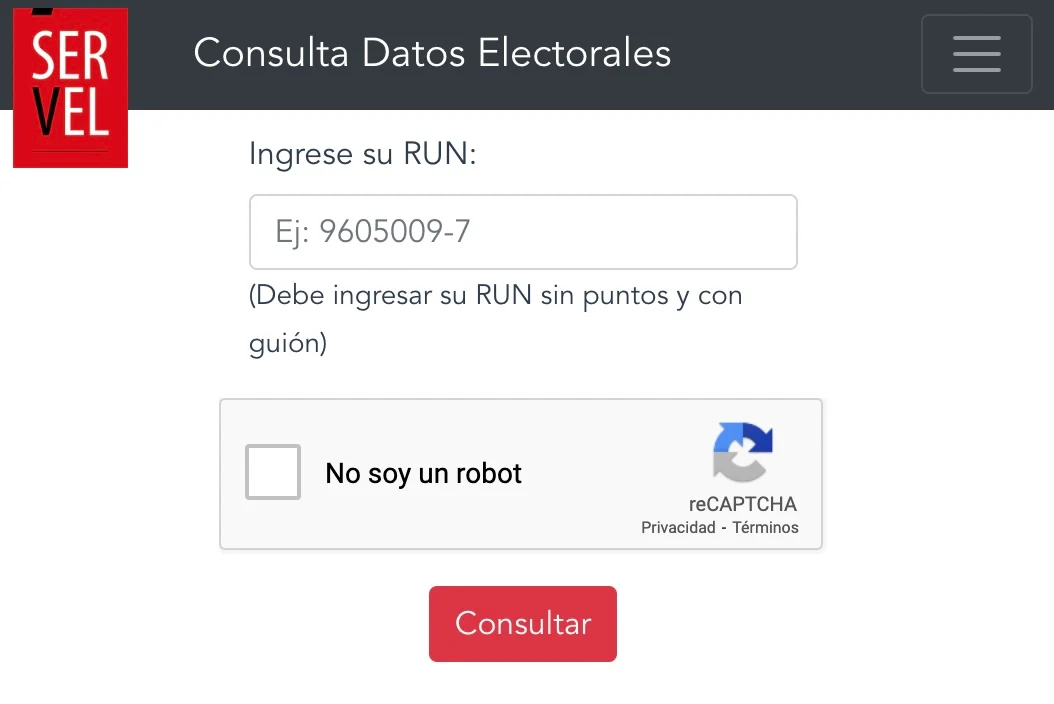The image size is (1054, 704).
Task: Tap the Consultar button
Action: [x=522, y=623]
